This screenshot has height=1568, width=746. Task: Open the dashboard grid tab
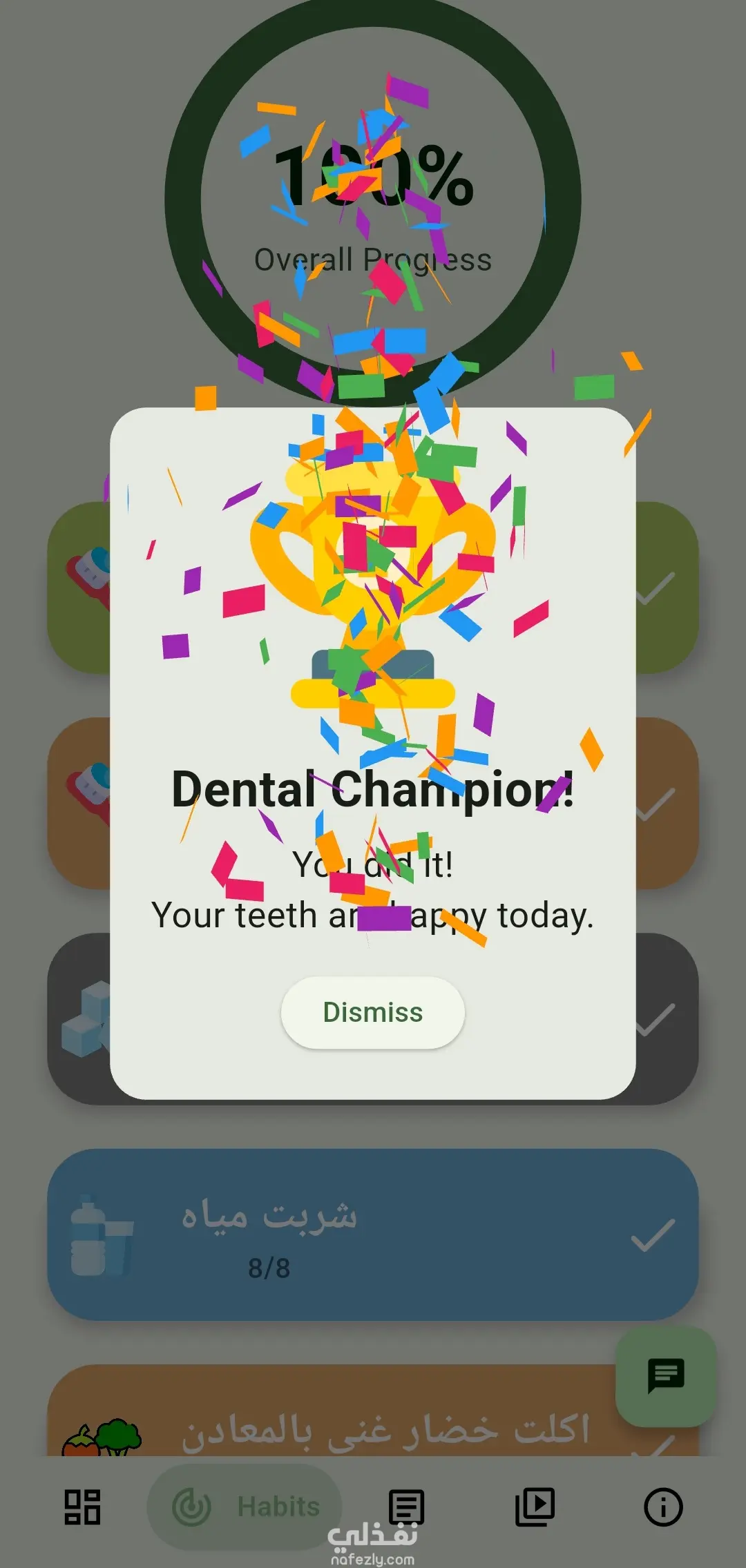pyautogui.click(x=82, y=1507)
